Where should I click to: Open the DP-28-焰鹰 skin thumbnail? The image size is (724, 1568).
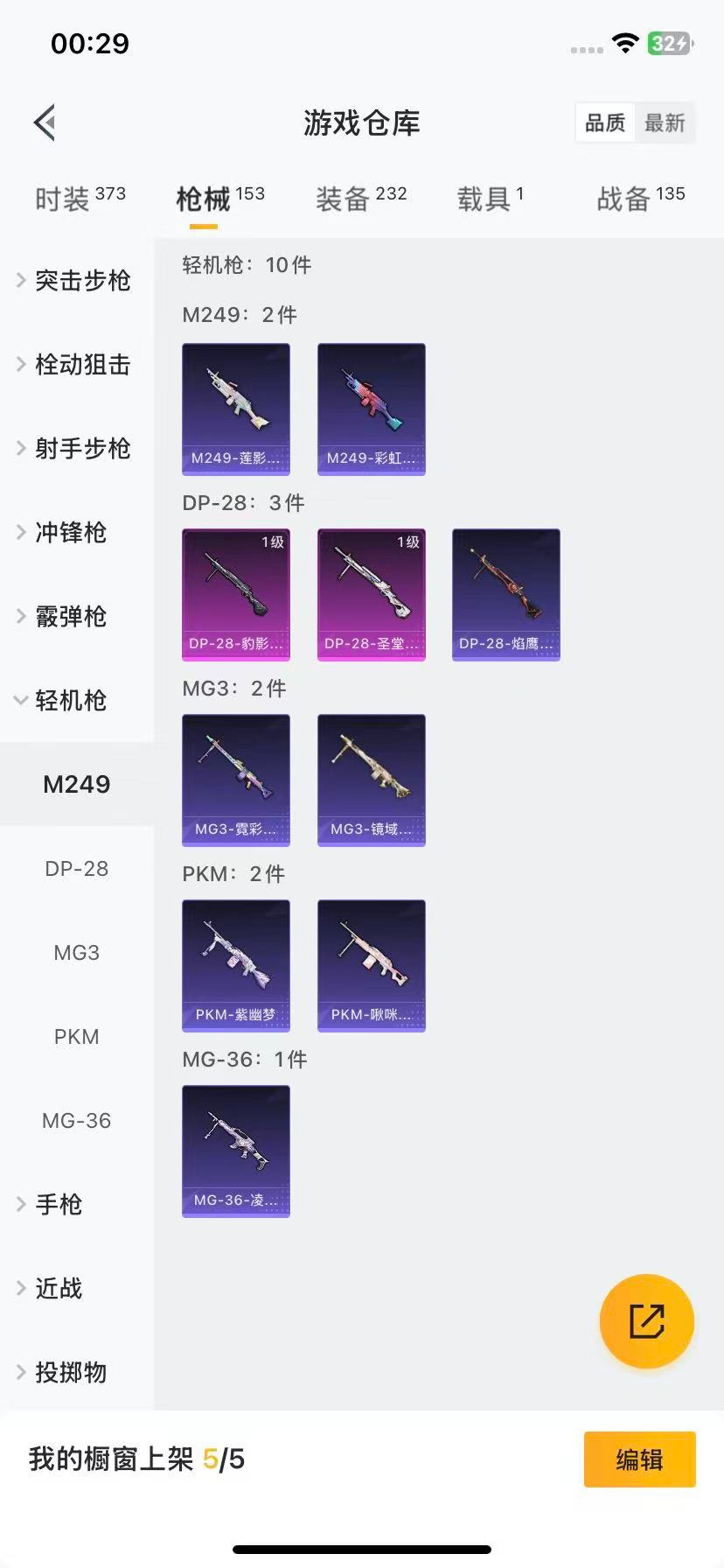tap(505, 594)
